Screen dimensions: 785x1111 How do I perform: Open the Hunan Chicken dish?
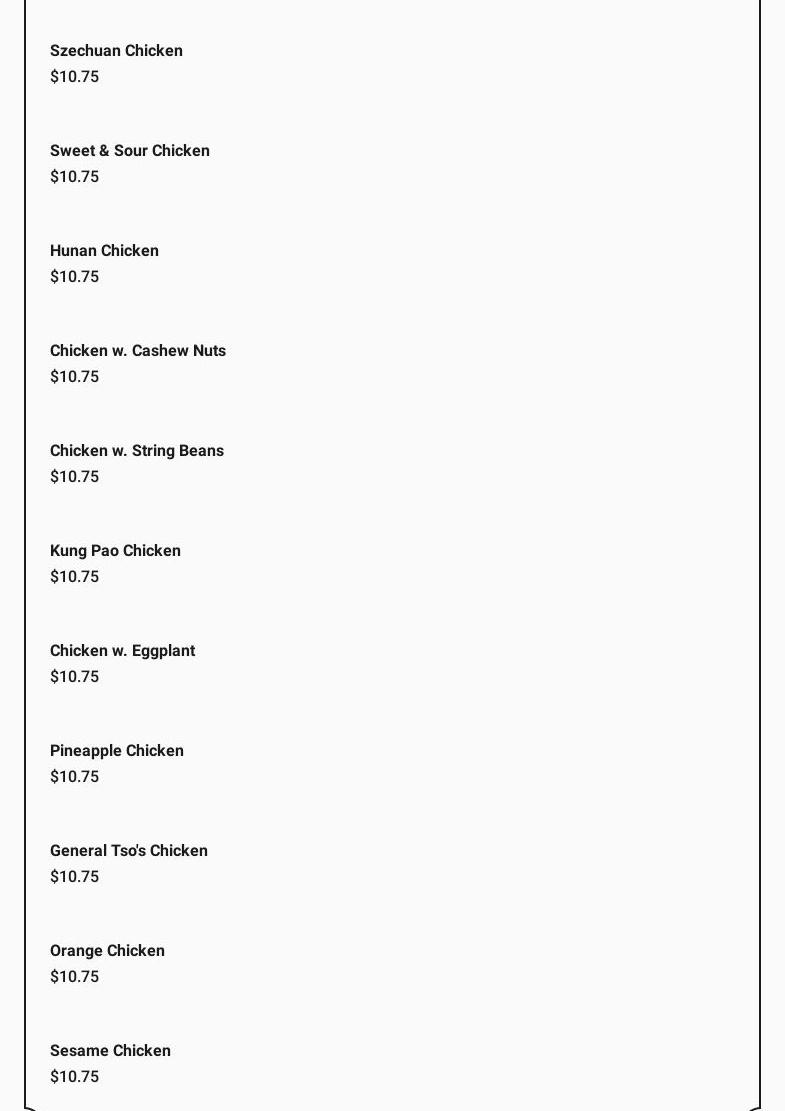click(104, 251)
